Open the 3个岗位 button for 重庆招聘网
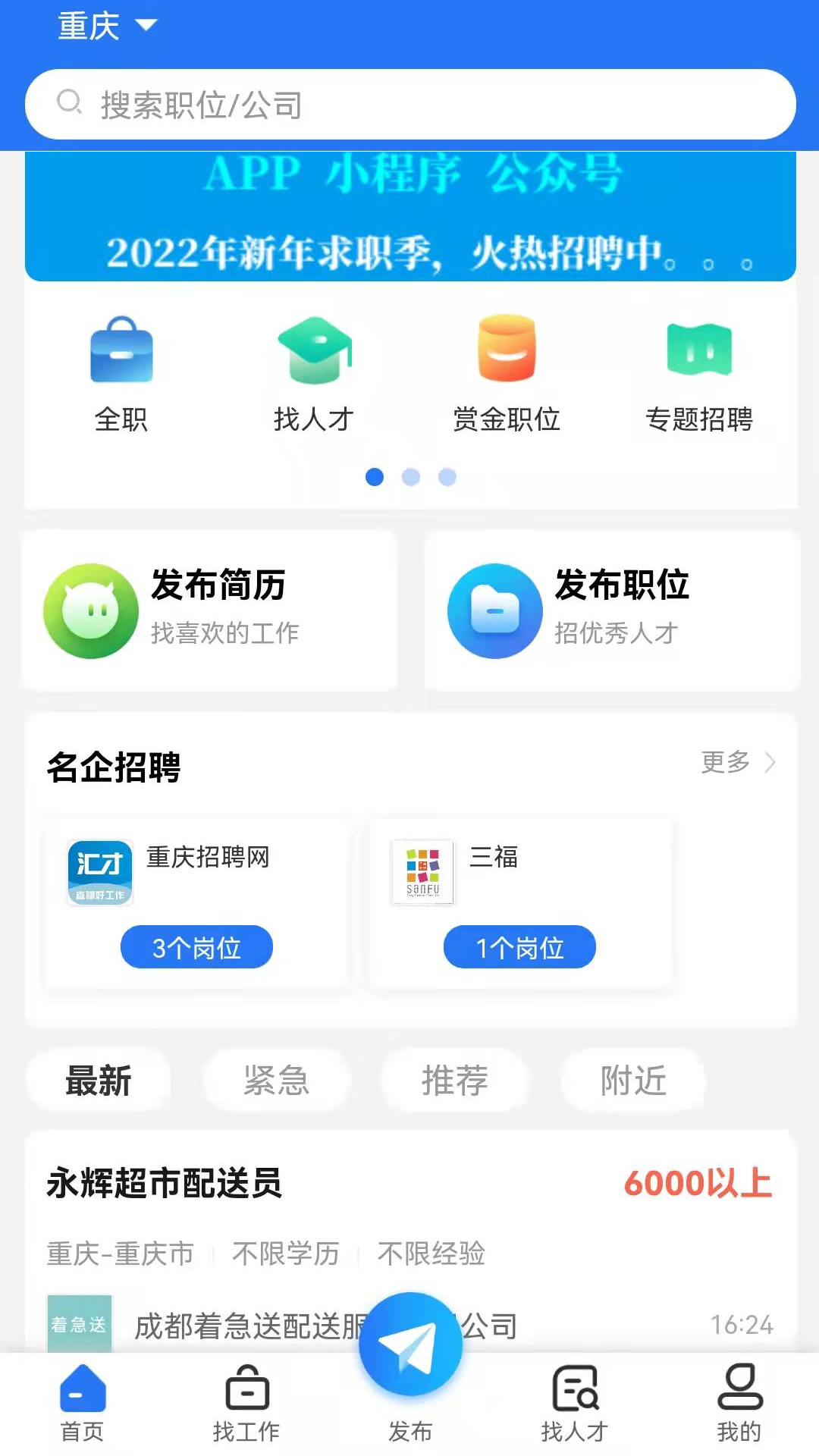The height and width of the screenshot is (1456, 819). (196, 946)
